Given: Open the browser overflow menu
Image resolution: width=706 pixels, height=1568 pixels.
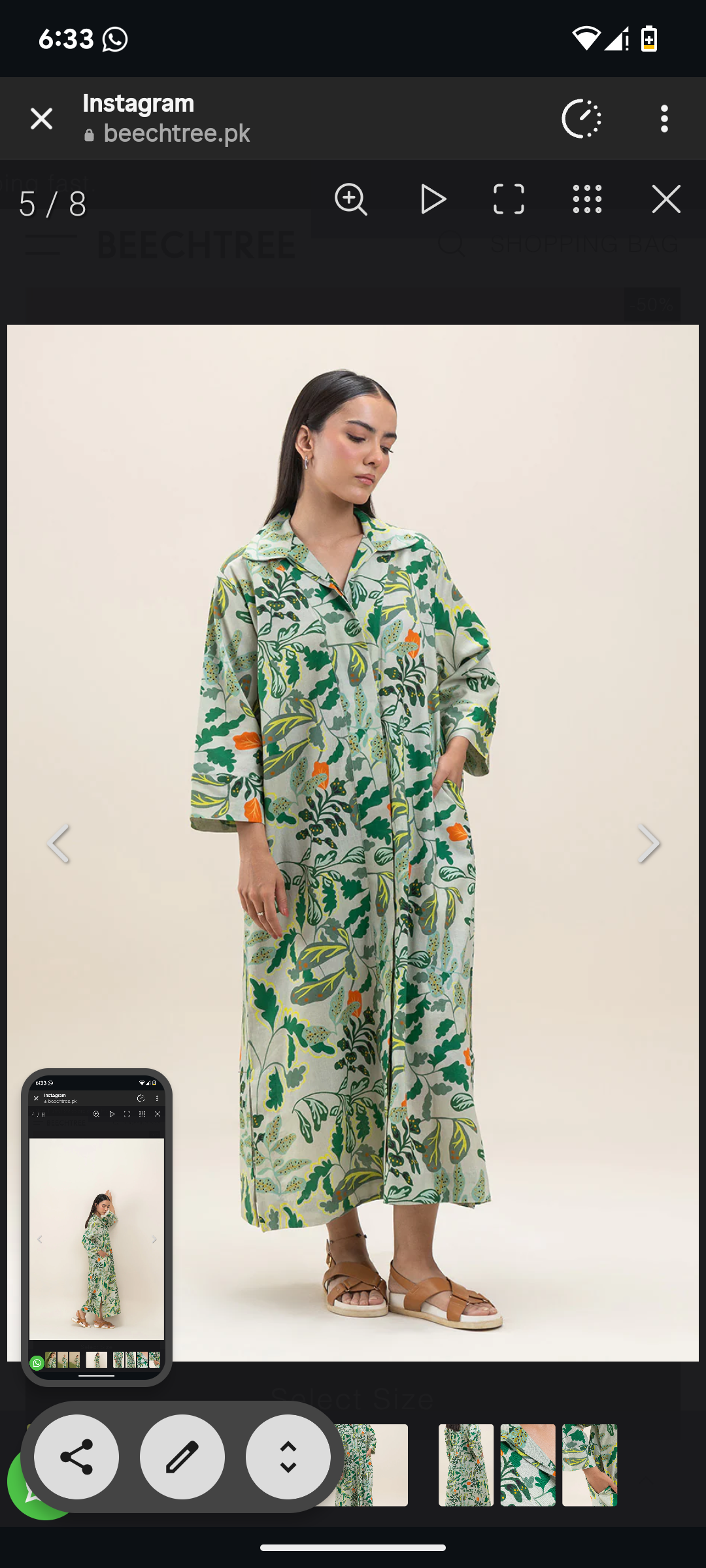Looking at the screenshot, I should click(x=664, y=119).
